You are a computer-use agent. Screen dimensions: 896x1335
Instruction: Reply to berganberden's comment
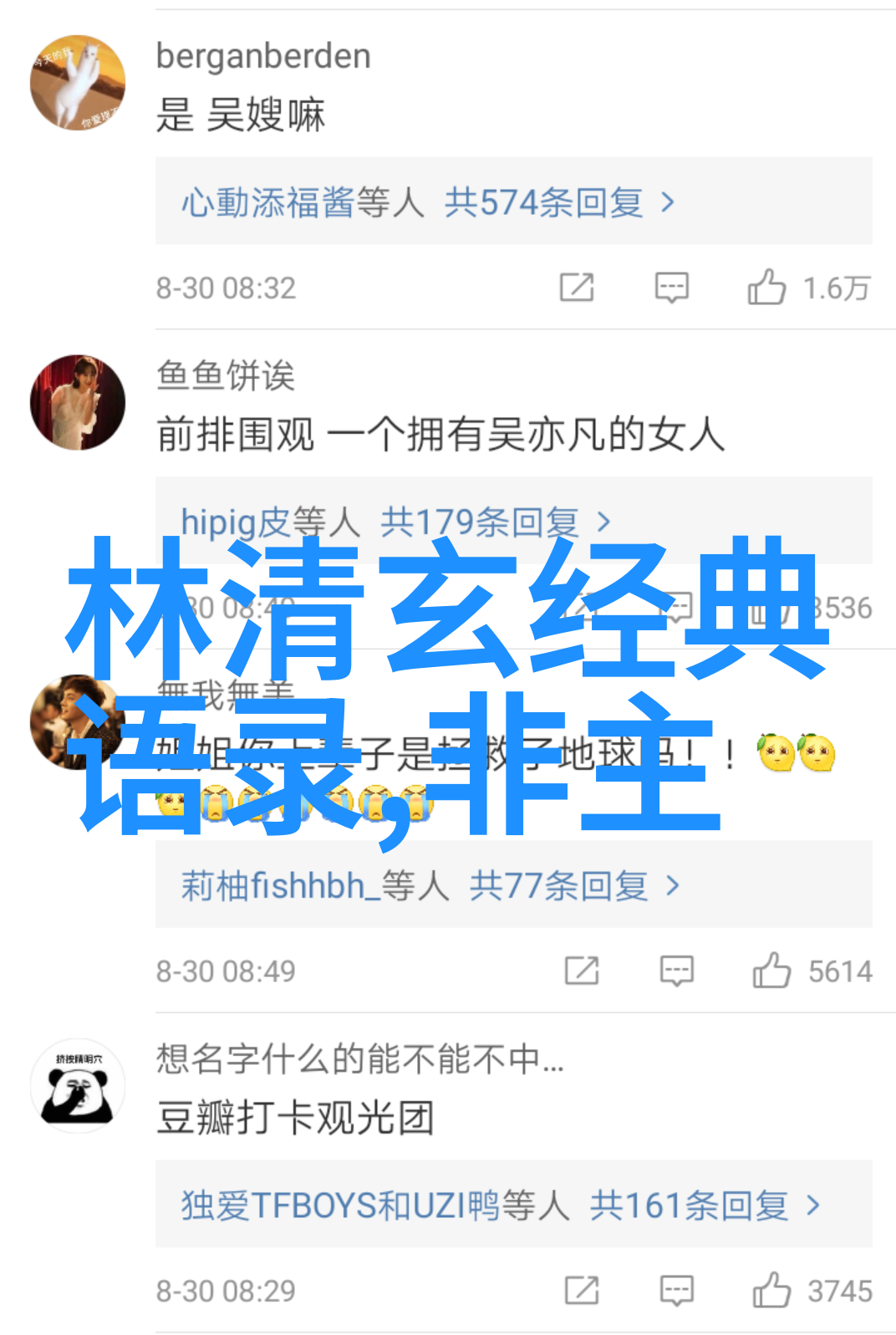(x=671, y=288)
